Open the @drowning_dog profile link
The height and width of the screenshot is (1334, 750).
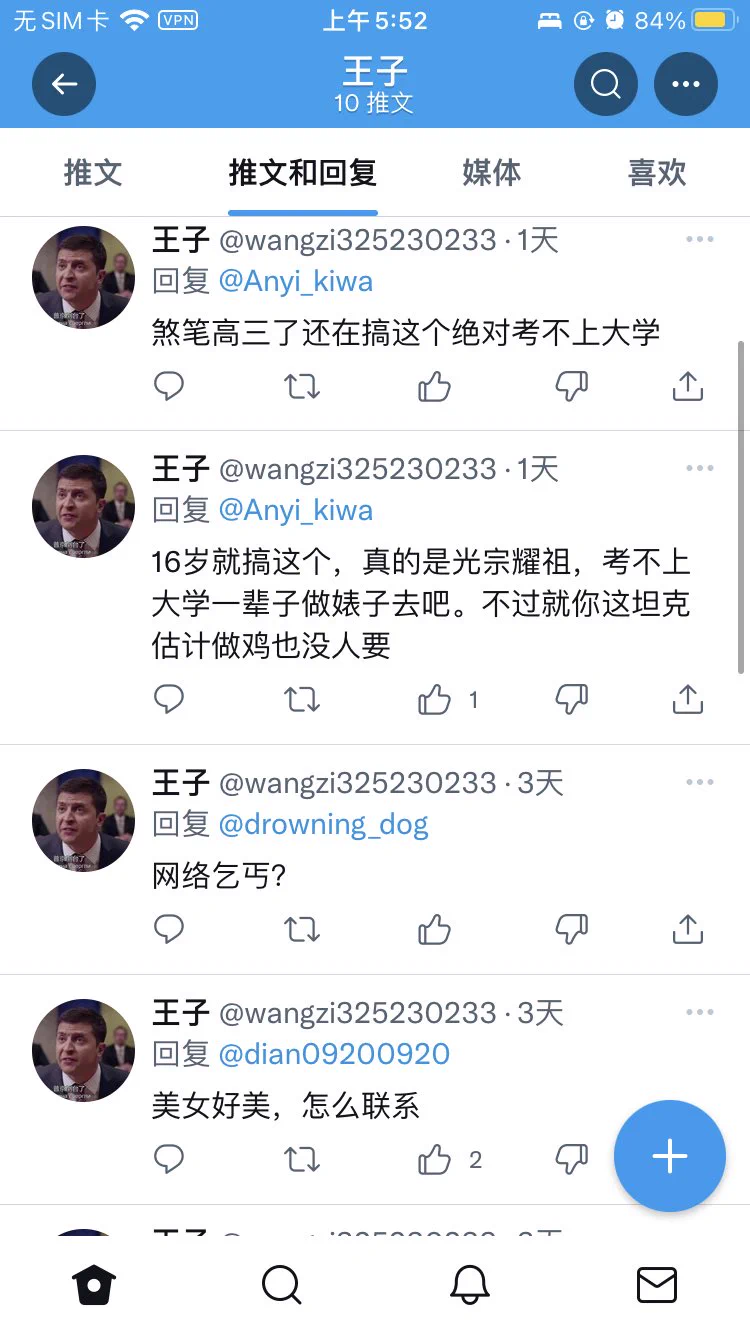point(323,824)
